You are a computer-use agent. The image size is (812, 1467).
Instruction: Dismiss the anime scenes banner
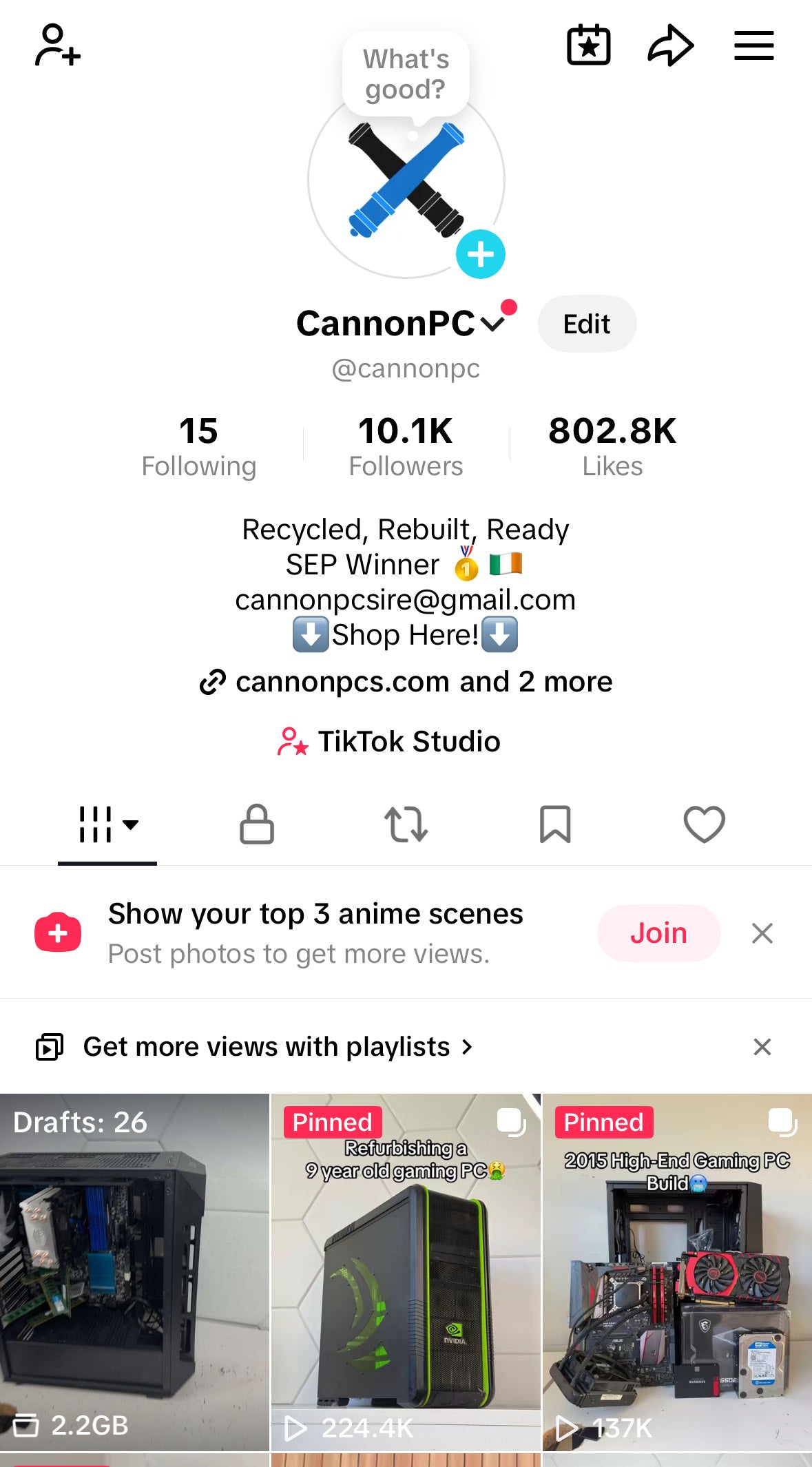[762, 933]
